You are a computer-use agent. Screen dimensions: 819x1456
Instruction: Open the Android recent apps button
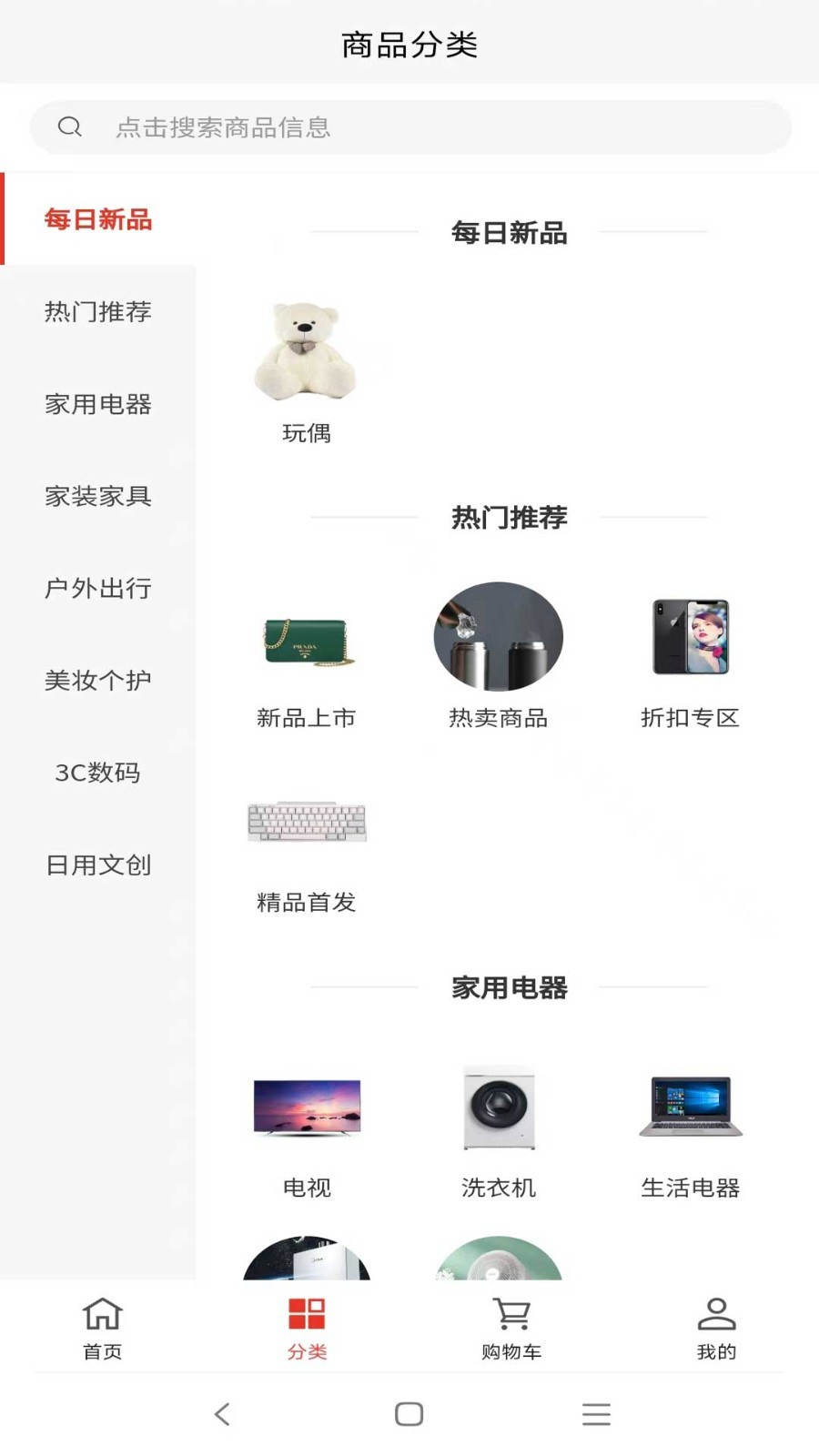(x=596, y=1413)
